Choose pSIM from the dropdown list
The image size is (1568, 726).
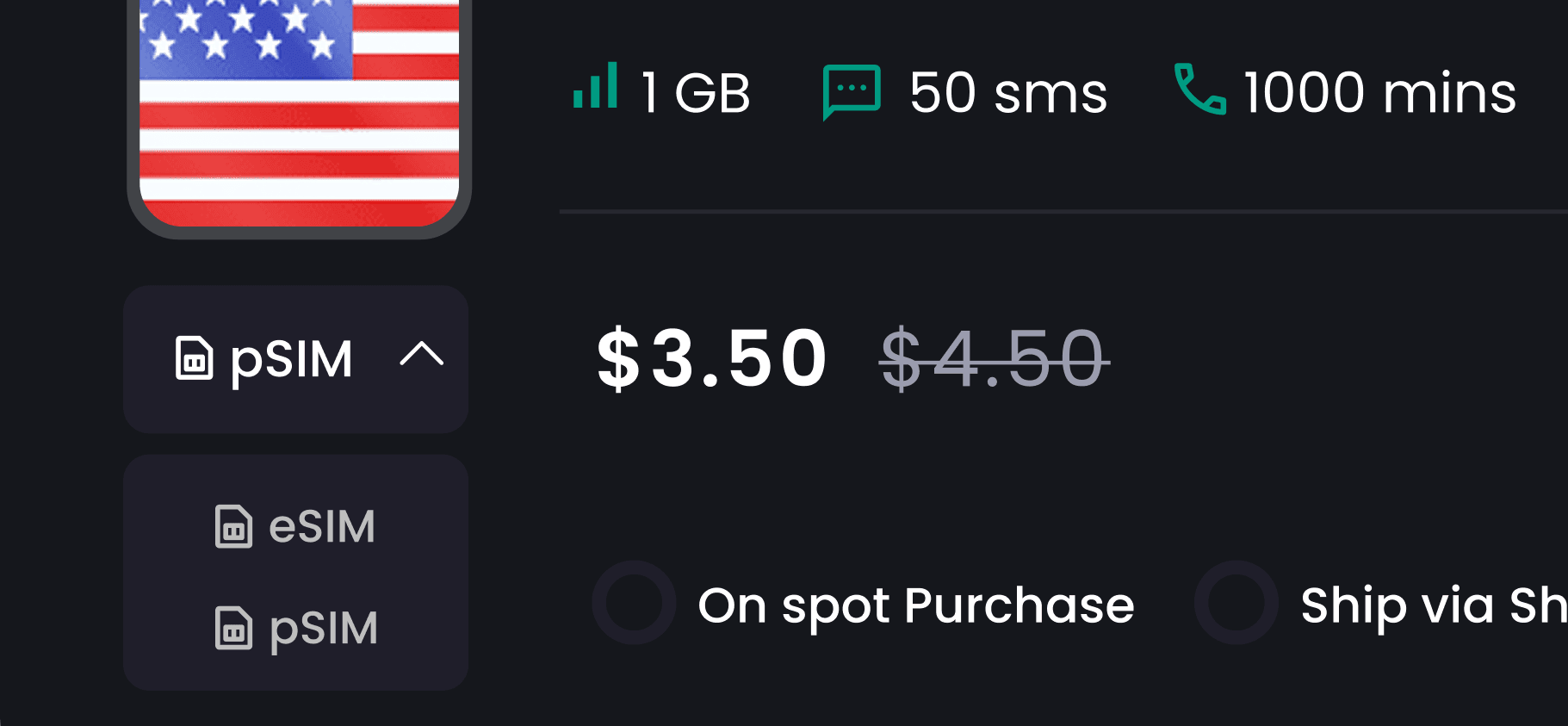295,628
